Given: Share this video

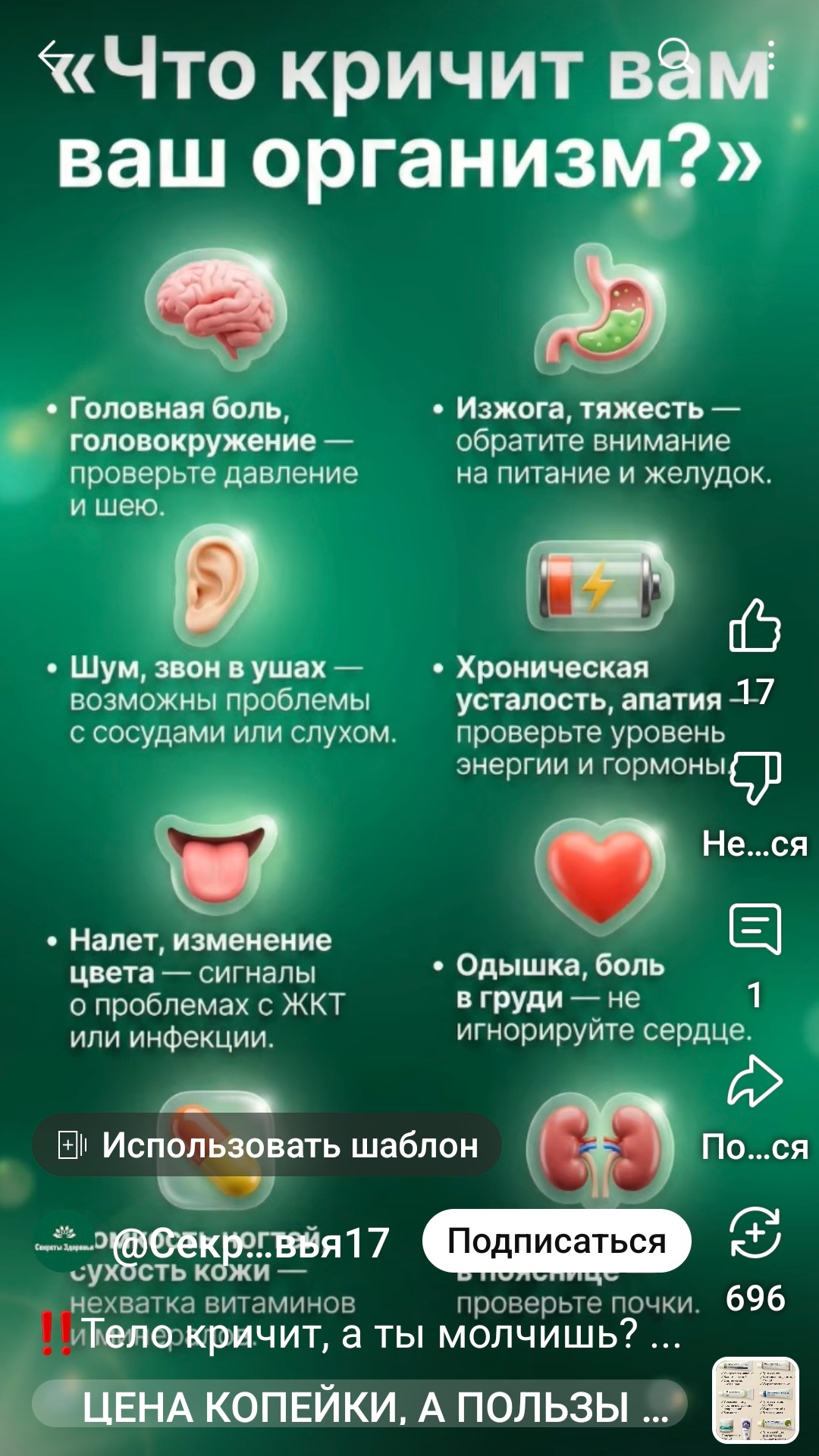Looking at the screenshot, I should click(755, 1081).
